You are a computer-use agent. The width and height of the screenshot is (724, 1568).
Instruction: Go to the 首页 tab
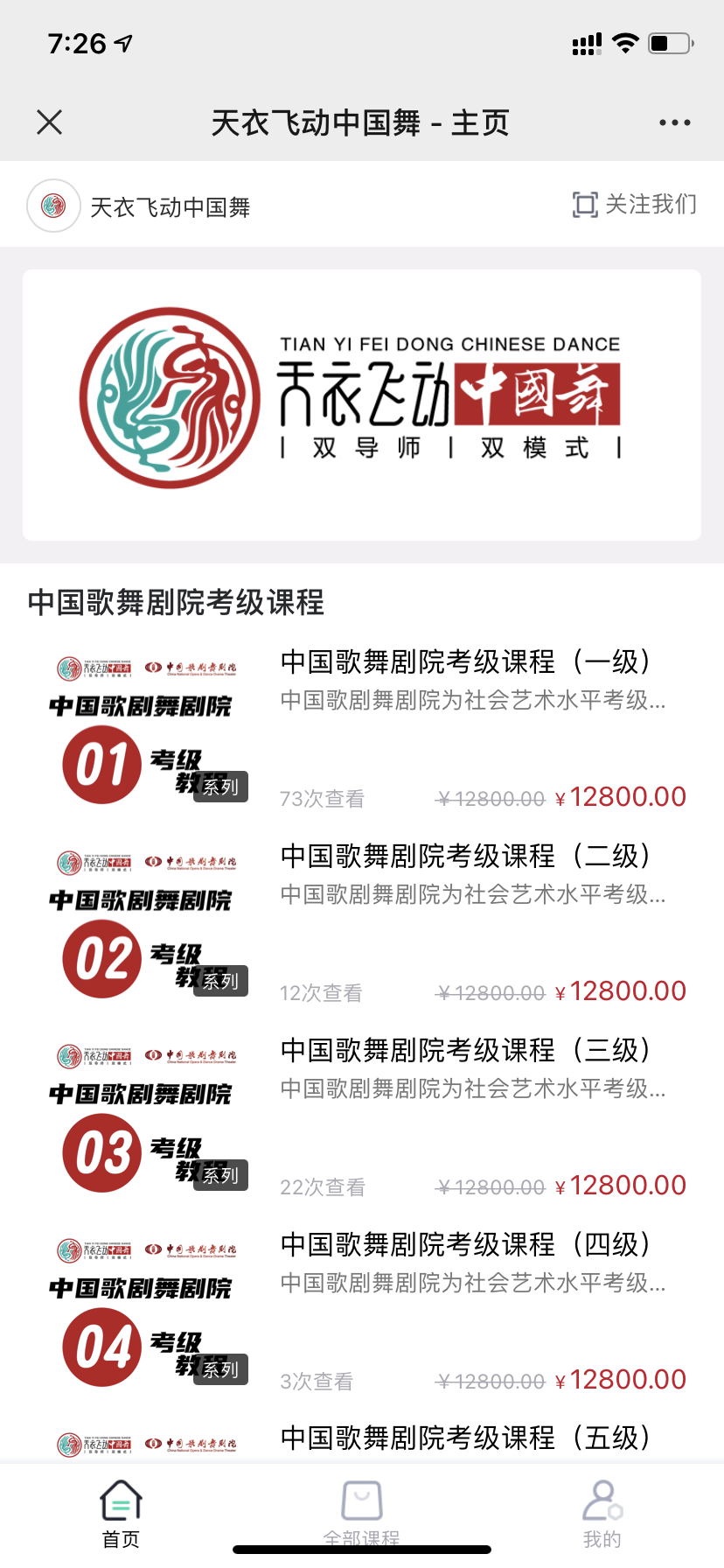[121, 1514]
